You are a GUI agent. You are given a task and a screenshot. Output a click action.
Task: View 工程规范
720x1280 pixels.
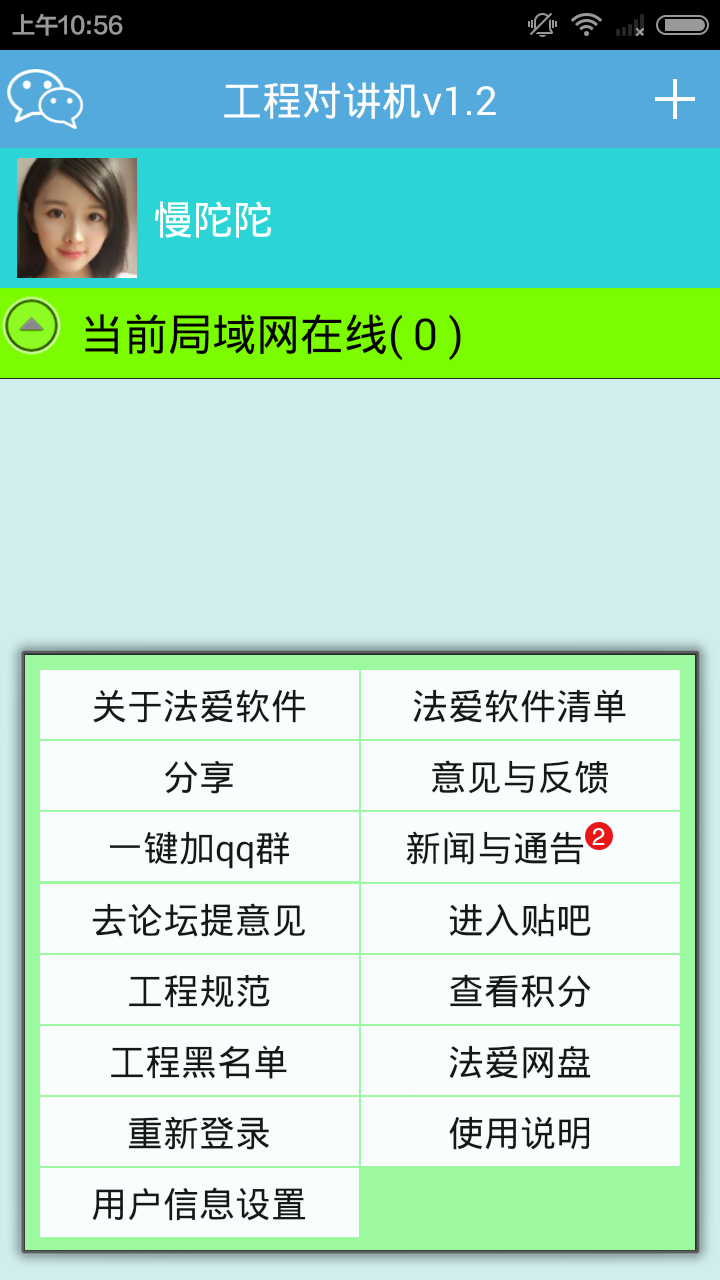click(x=199, y=991)
